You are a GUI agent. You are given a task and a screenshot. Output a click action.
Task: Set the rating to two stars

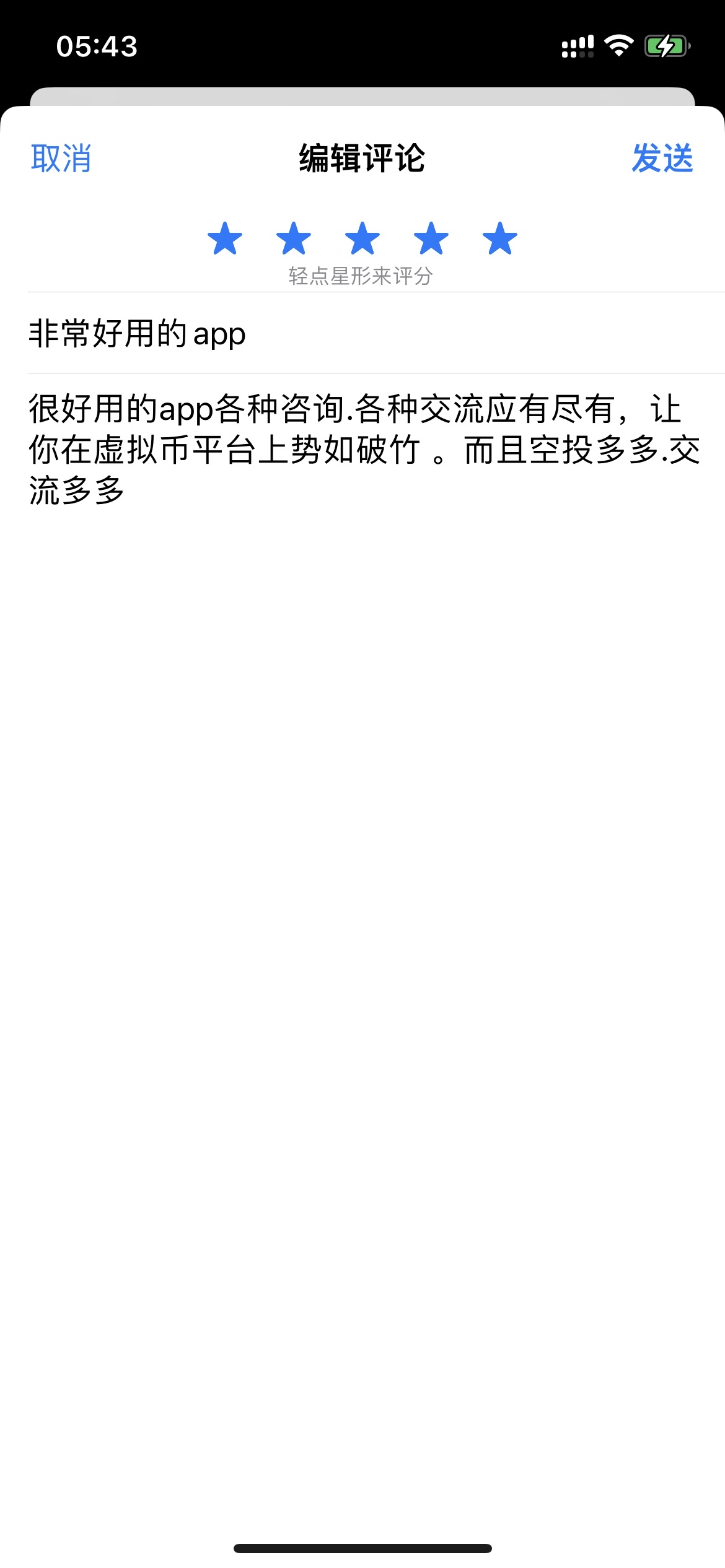294,239
